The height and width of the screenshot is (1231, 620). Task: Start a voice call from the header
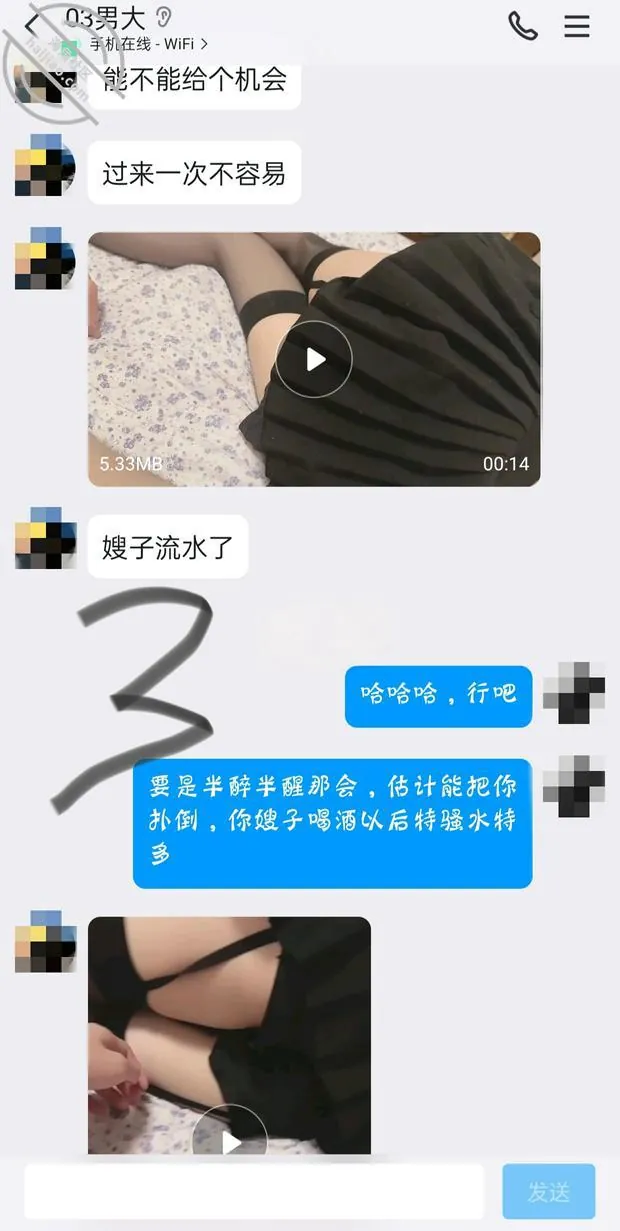coord(522,25)
